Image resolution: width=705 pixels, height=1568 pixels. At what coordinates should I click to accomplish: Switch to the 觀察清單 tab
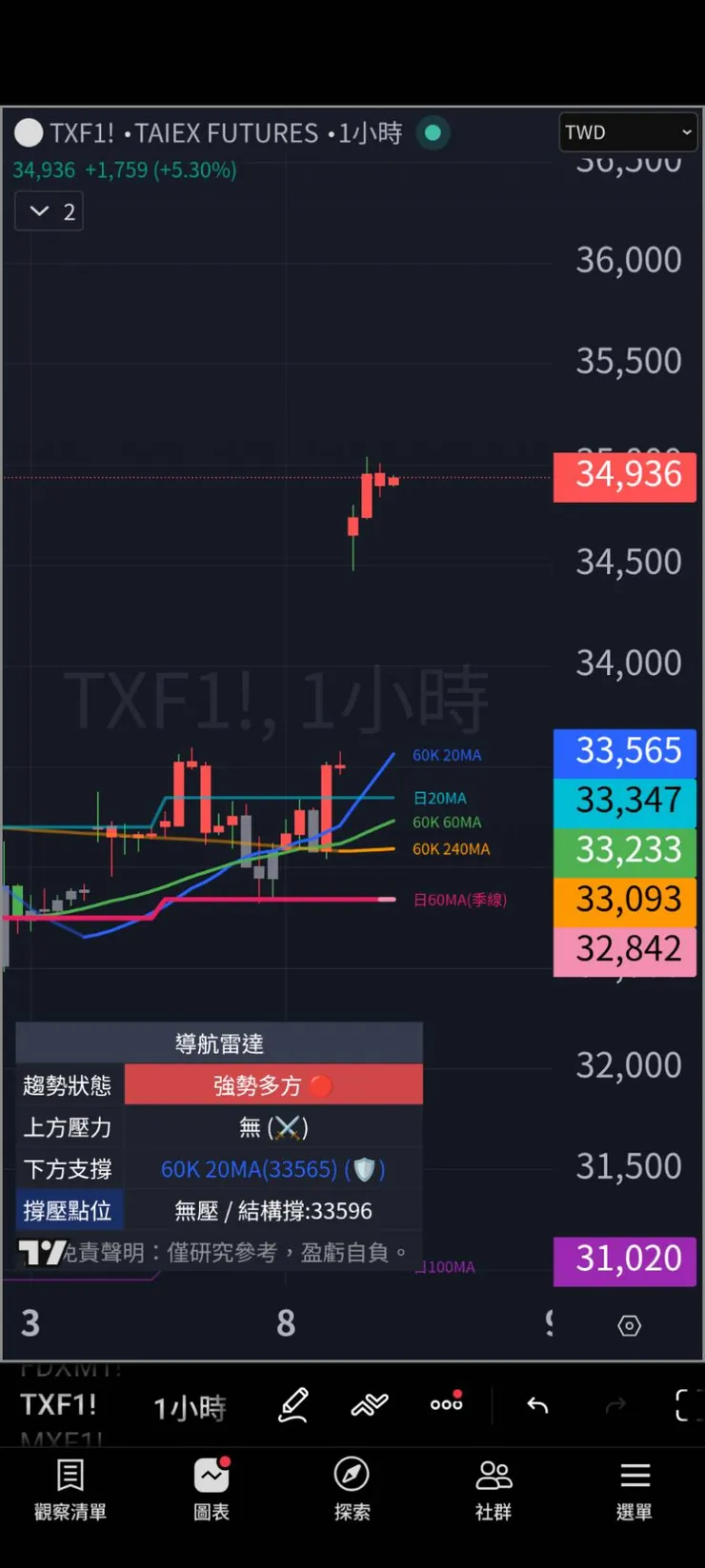tap(70, 1490)
